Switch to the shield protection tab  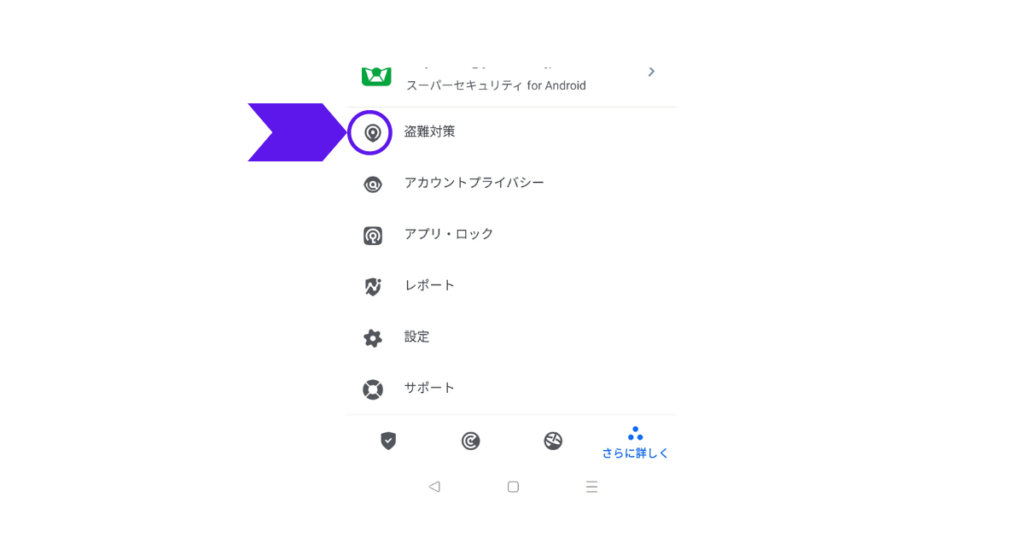[x=389, y=441]
